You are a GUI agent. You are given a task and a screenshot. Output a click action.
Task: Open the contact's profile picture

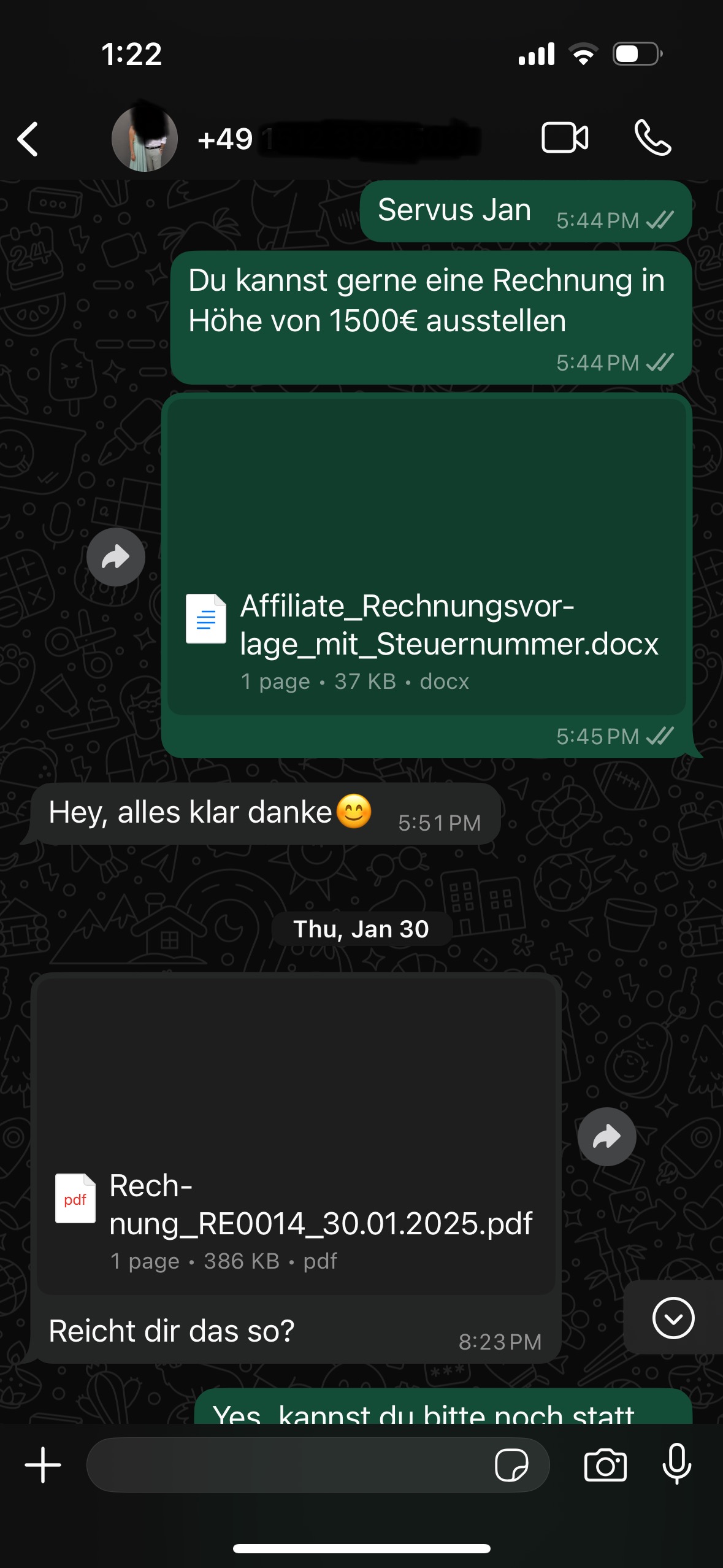[x=145, y=139]
